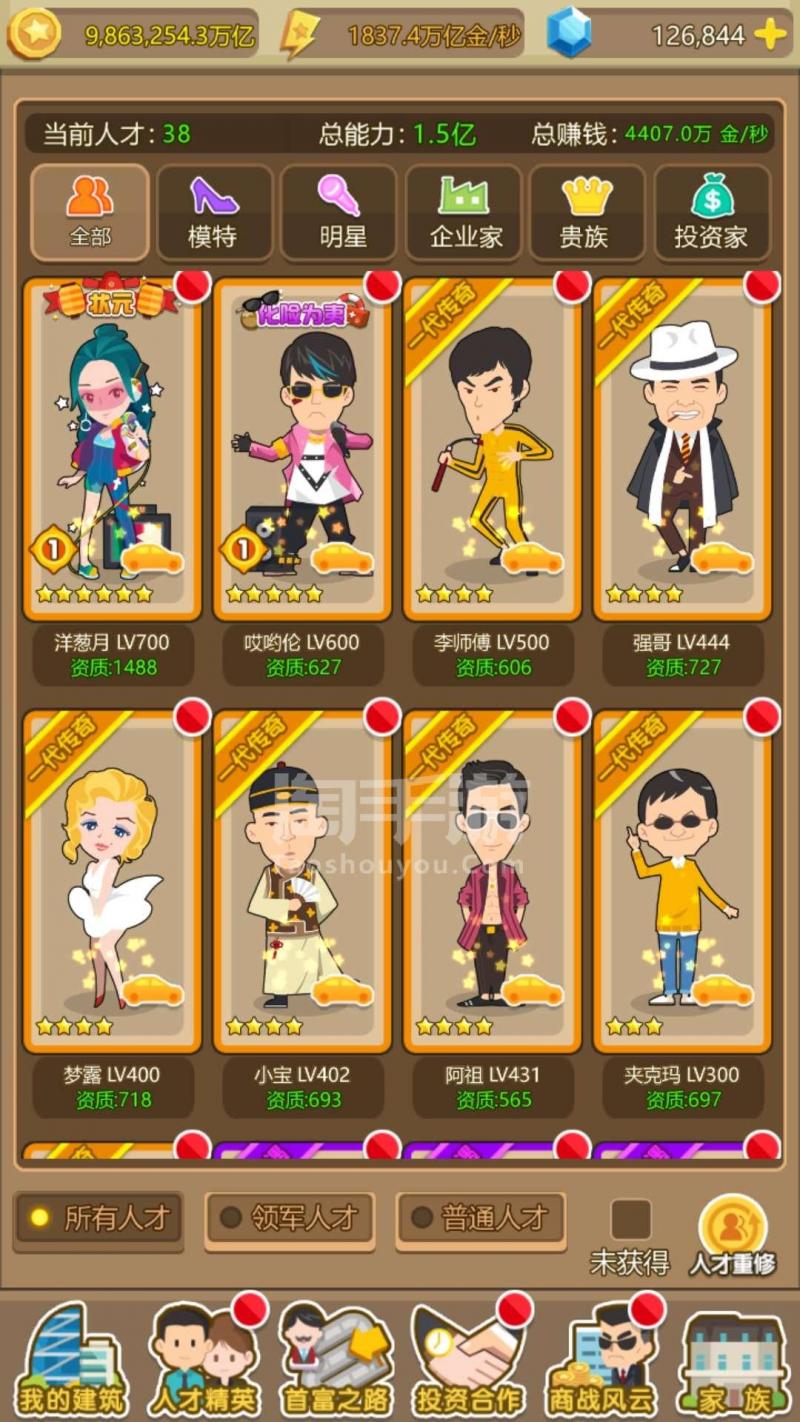Open the talent card 强哥 LV444
800x1422 pixels.
point(682,450)
